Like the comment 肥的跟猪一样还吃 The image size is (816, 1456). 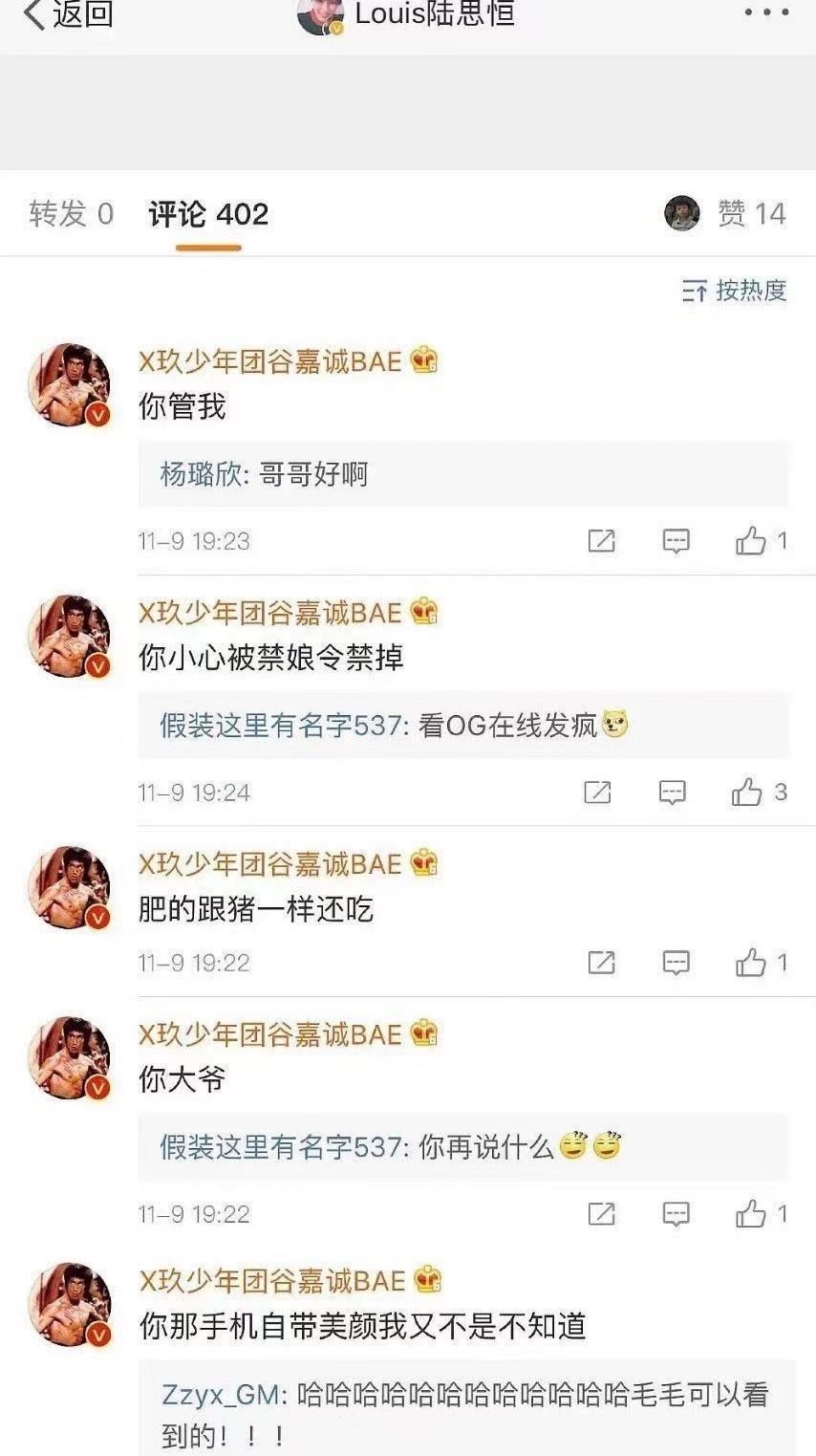pos(752,963)
